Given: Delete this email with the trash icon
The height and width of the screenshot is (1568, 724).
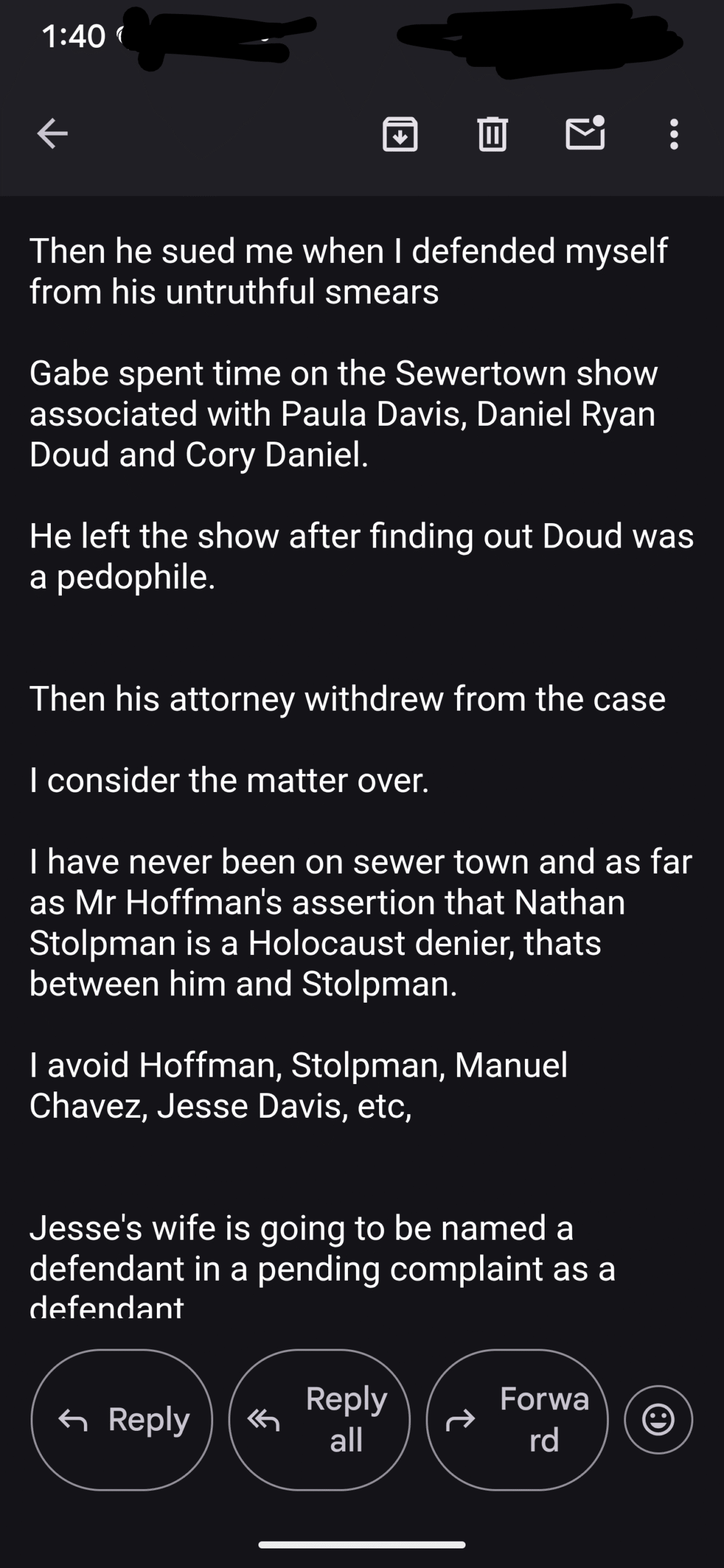Looking at the screenshot, I should (492, 134).
